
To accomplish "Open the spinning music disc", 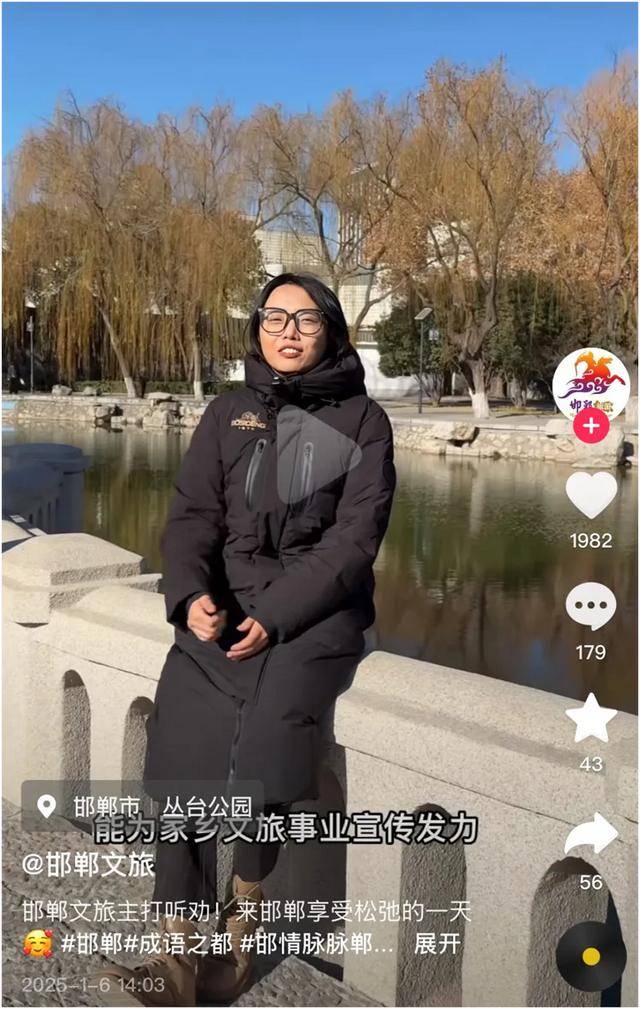I will tap(591, 955).
